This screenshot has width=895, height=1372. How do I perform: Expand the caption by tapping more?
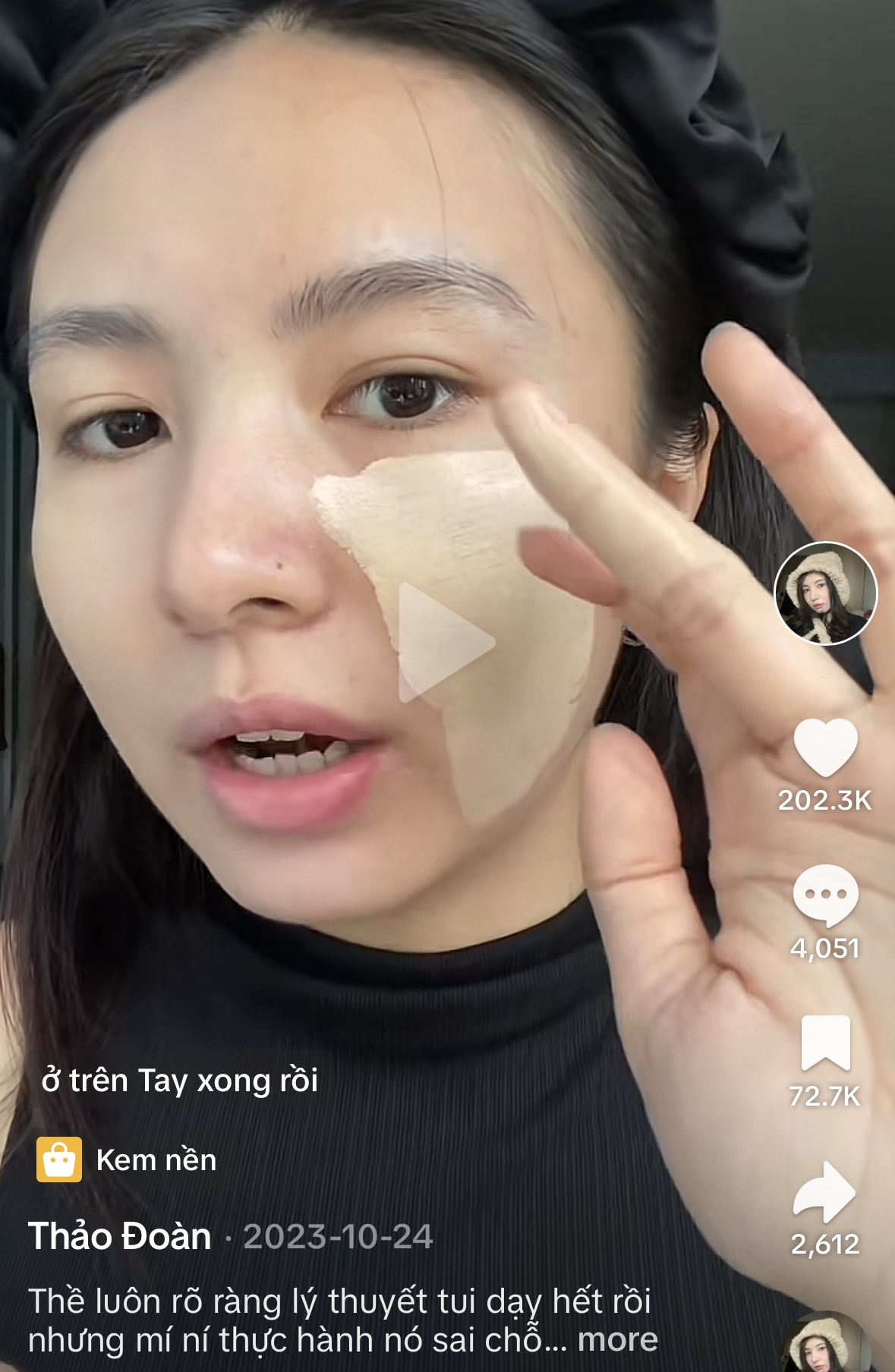(617, 1340)
